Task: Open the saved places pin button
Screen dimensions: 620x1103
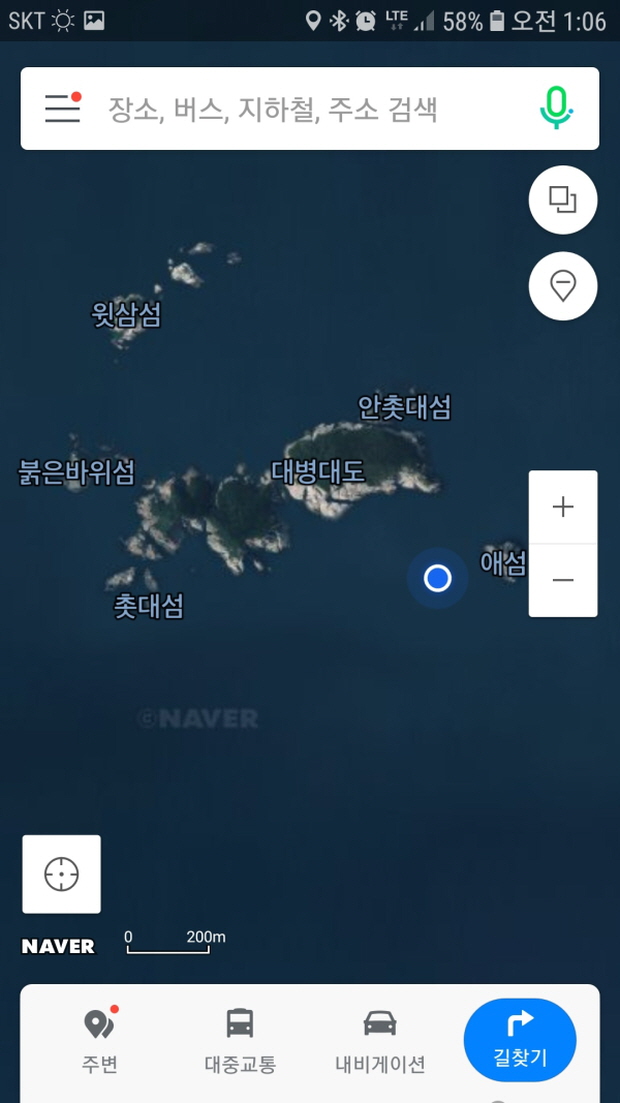Action: tap(563, 286)
